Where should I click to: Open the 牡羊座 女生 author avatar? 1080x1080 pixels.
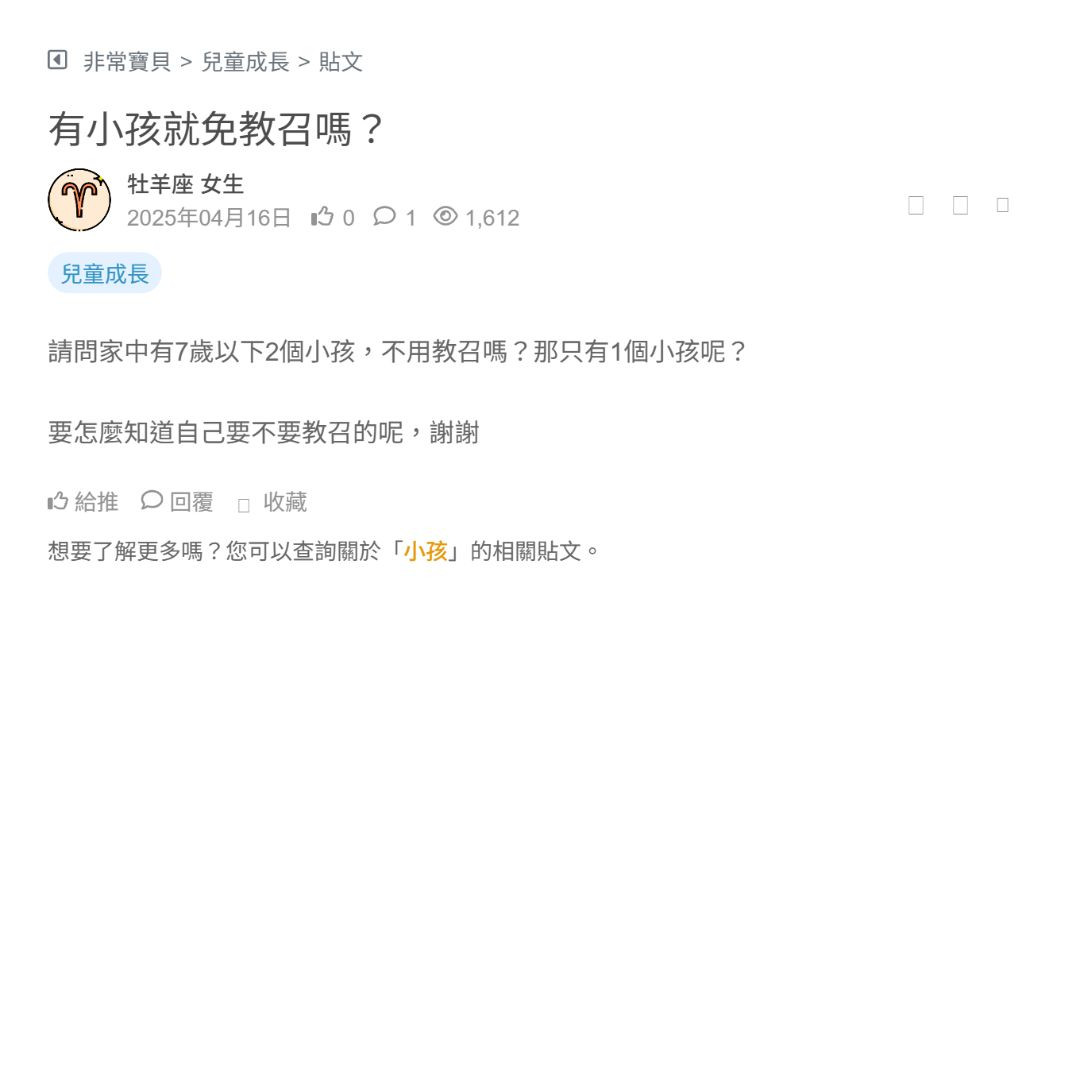click(79, 200)
